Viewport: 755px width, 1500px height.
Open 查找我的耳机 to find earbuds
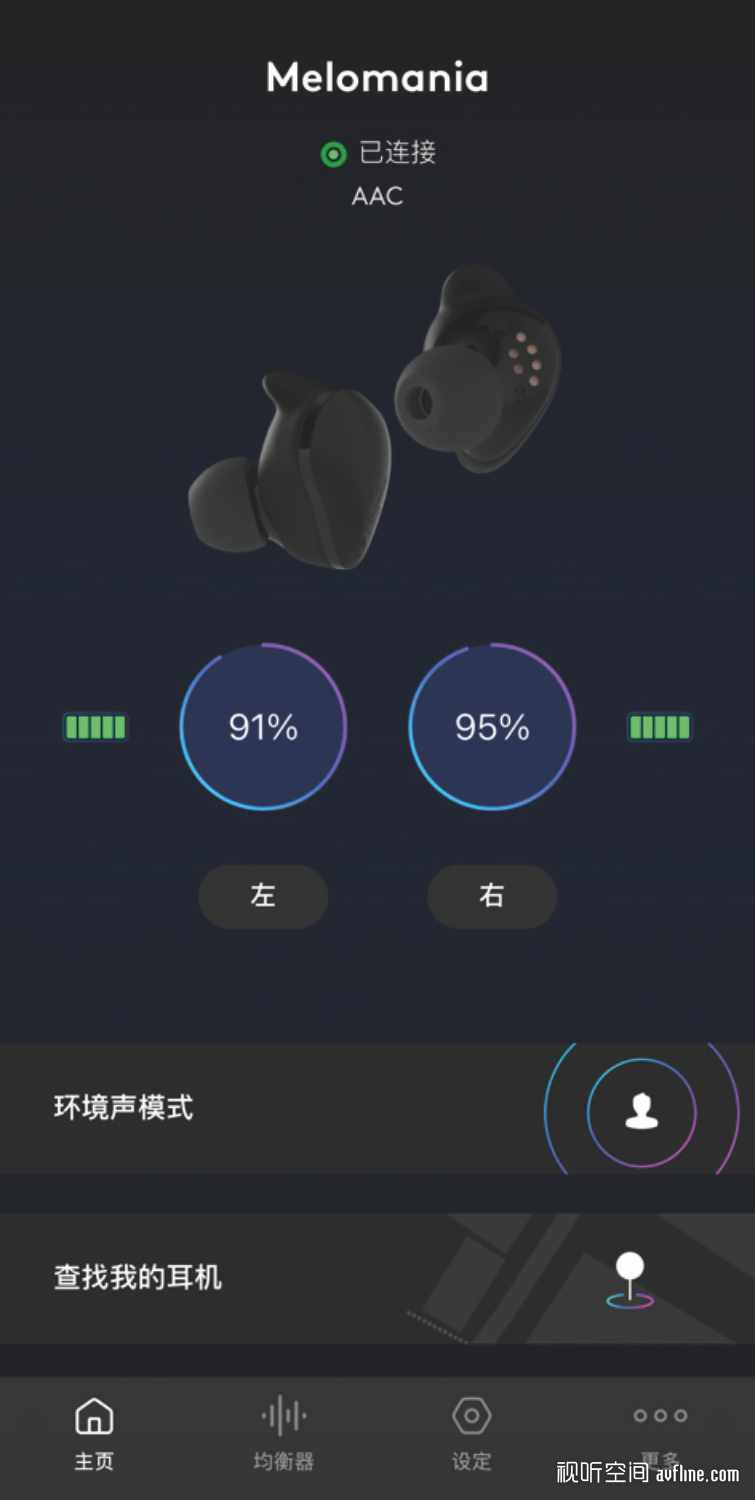point(377,1278)
